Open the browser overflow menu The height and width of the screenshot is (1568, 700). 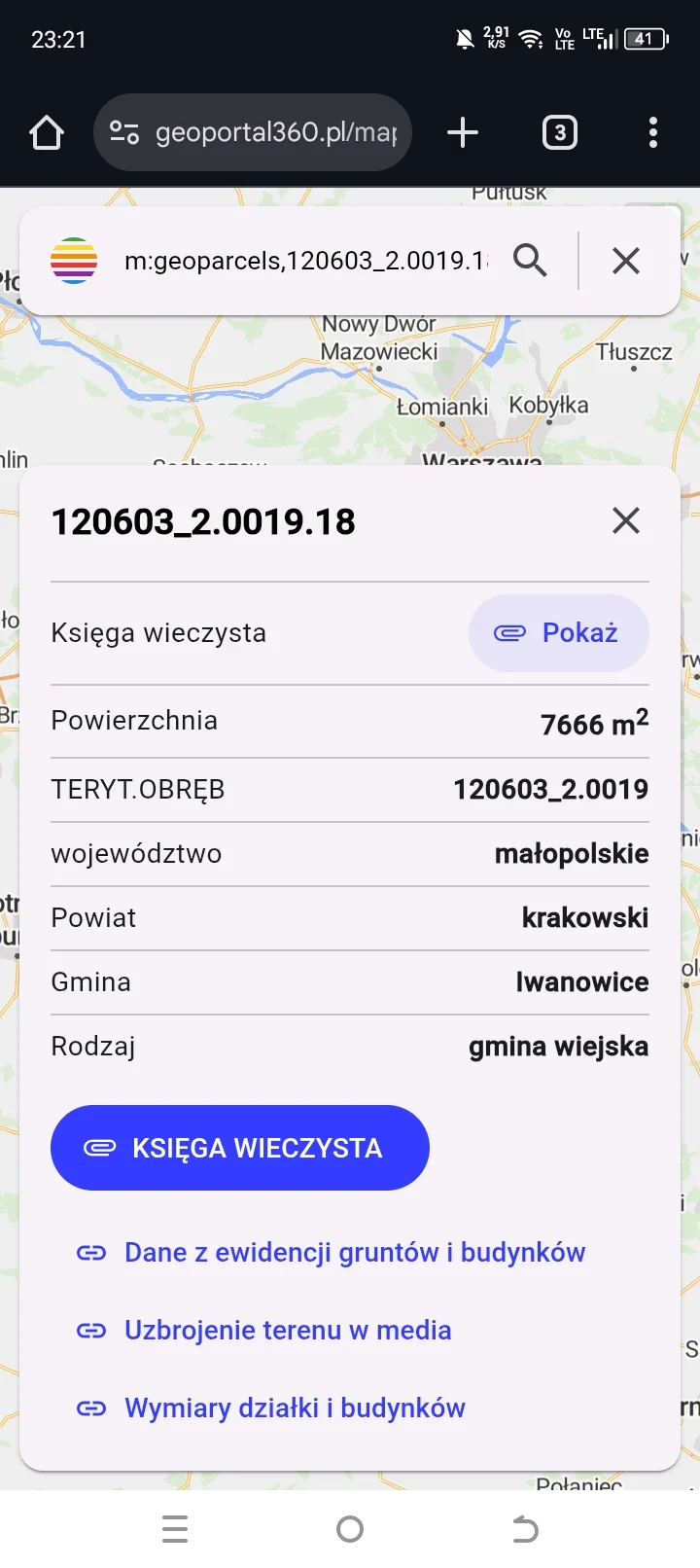pyautogui.click(x=652, y=132)
